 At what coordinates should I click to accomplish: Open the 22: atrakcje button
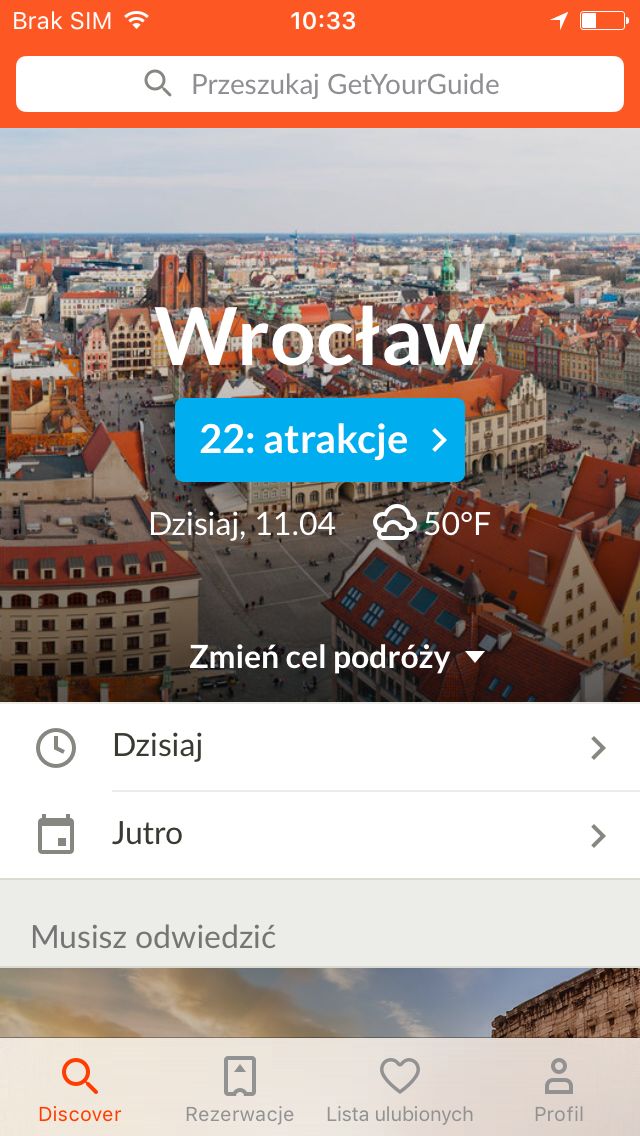320,440
